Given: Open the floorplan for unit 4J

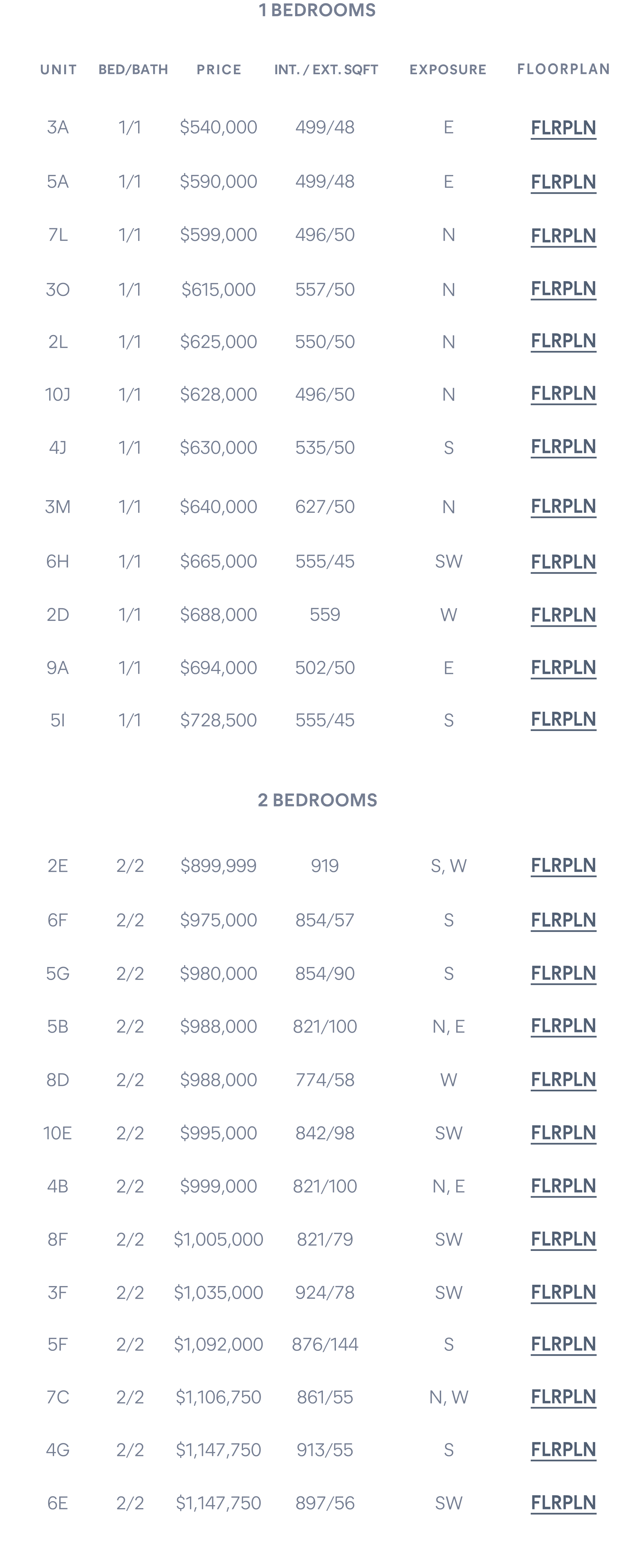Looking at the screenshot, I should (x=563, y=447).
